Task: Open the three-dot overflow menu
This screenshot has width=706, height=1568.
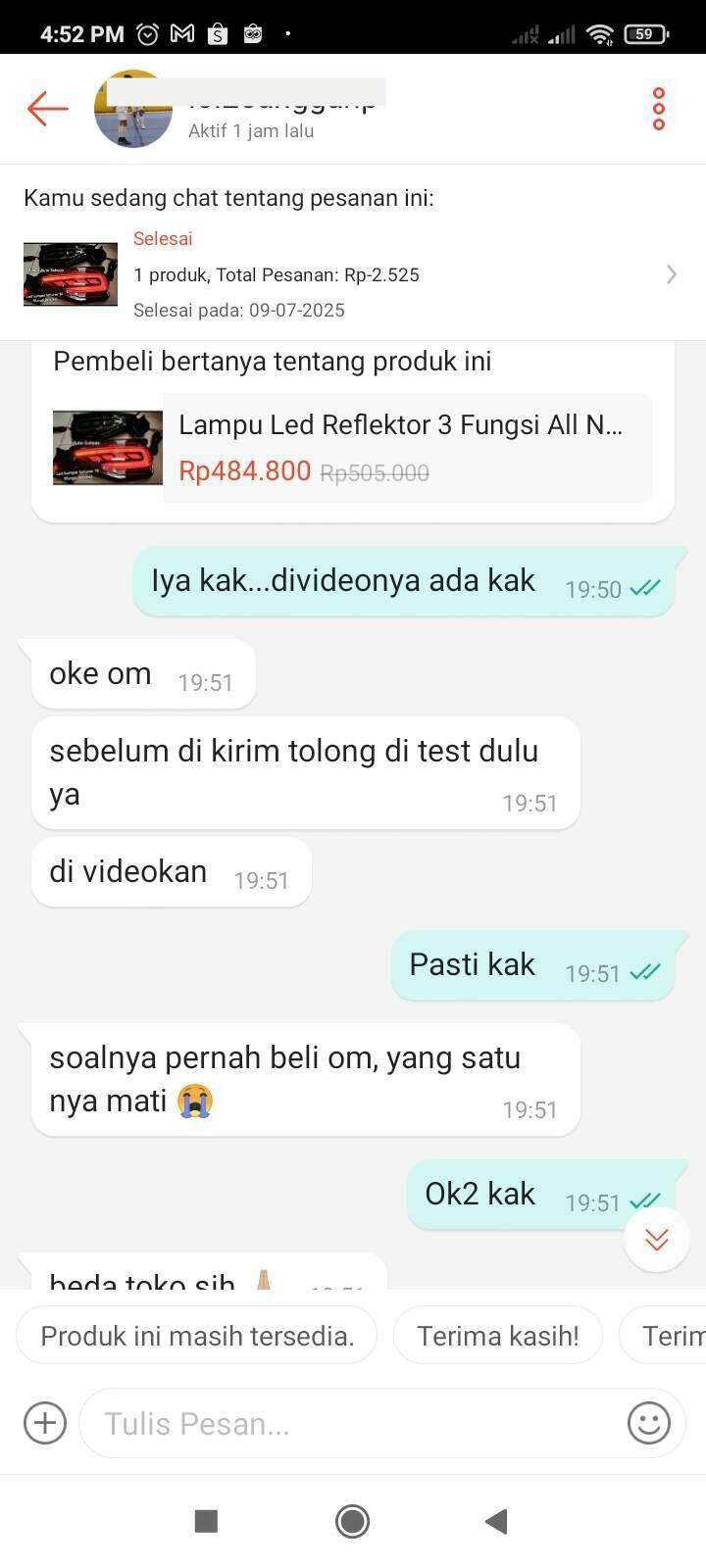Action: (659, 108)
